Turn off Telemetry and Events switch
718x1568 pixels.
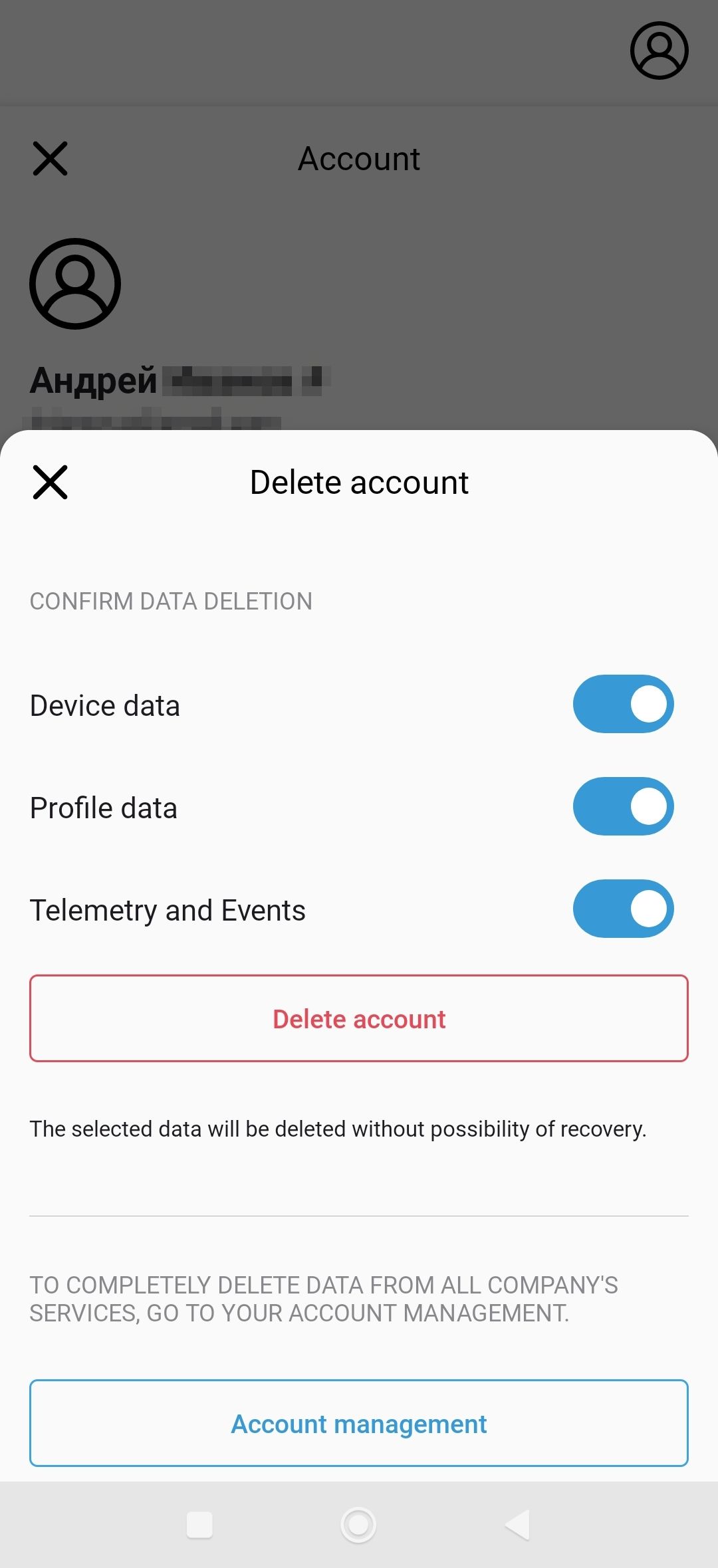(623, 909)
